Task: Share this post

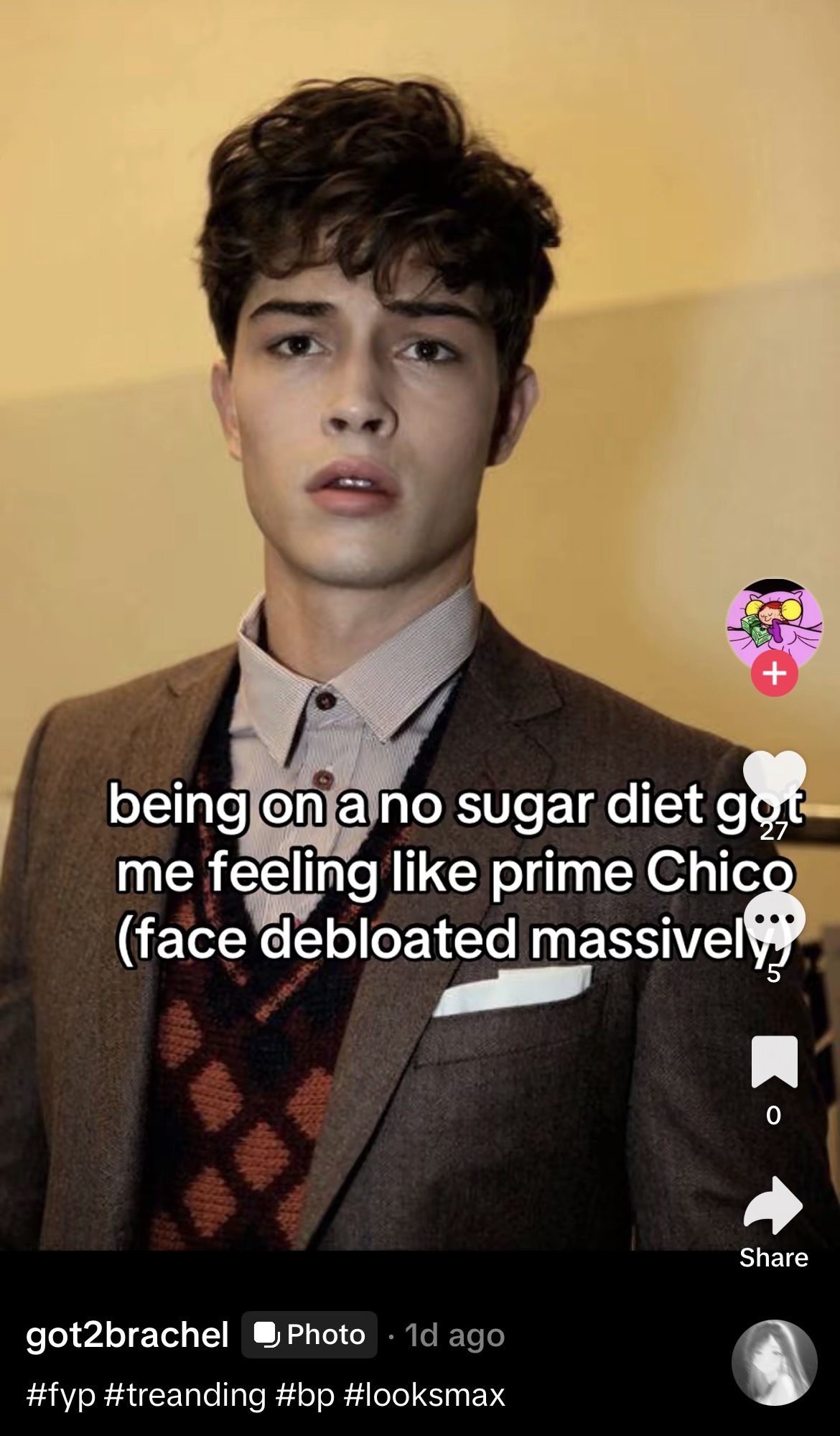Action: (773, 1208)
